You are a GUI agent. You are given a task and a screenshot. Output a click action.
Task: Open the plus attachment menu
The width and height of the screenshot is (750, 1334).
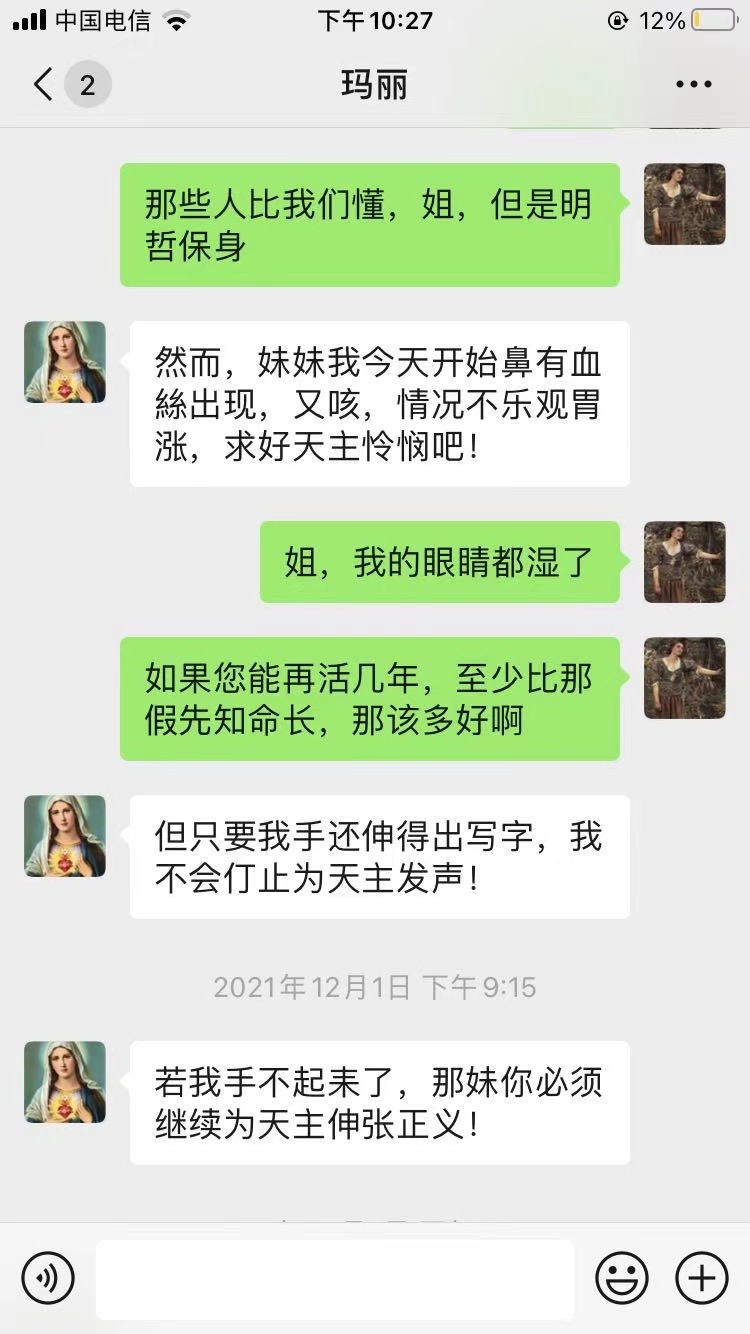(x=702, y=1277)
